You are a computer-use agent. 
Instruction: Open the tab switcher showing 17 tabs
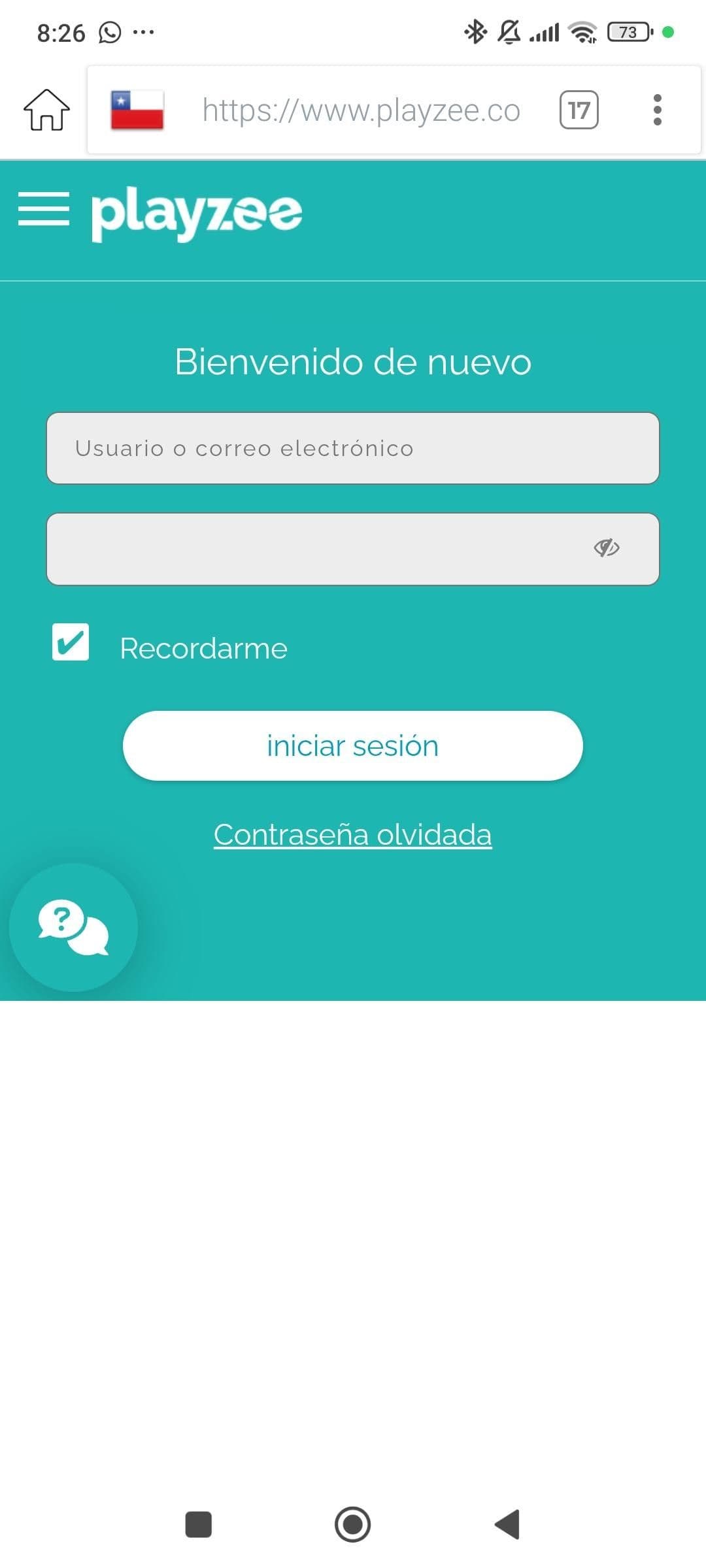coord(578,109)
